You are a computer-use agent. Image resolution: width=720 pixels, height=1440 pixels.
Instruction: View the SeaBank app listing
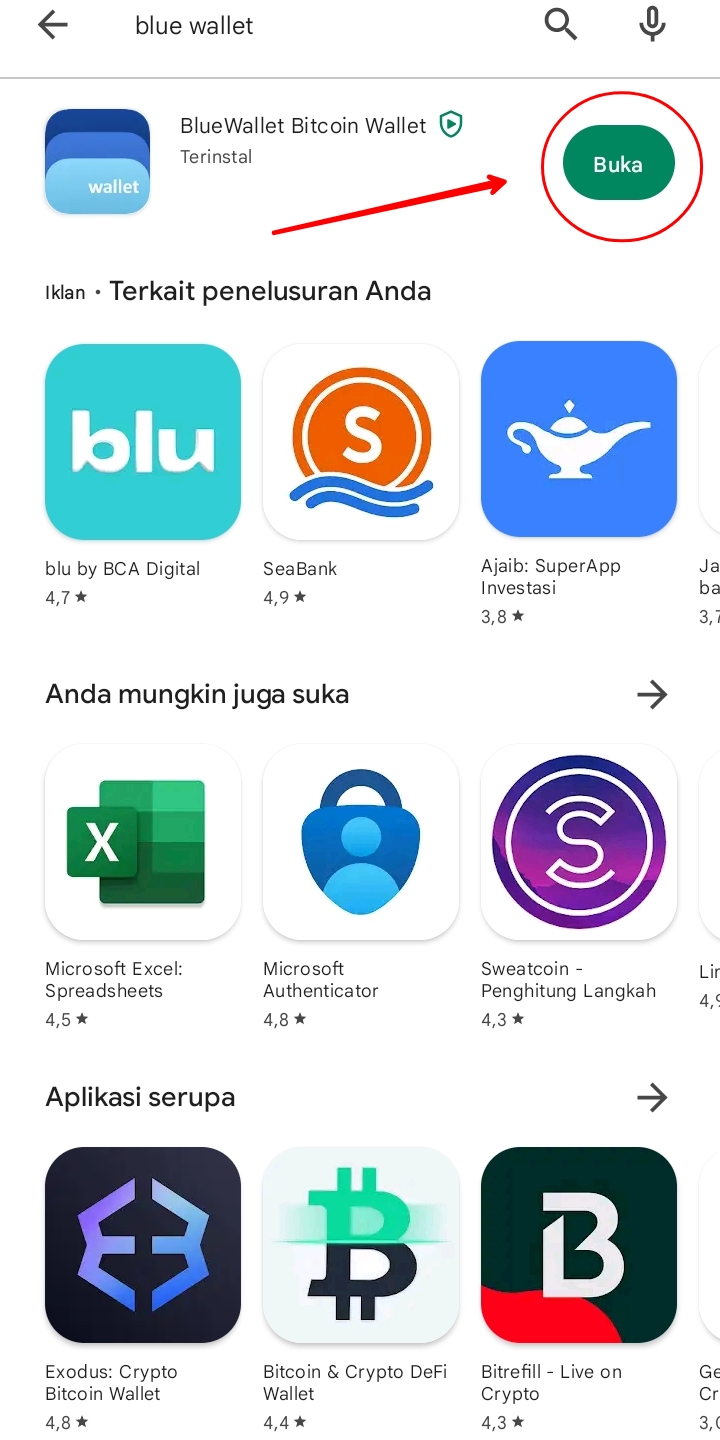pos(361,442)
